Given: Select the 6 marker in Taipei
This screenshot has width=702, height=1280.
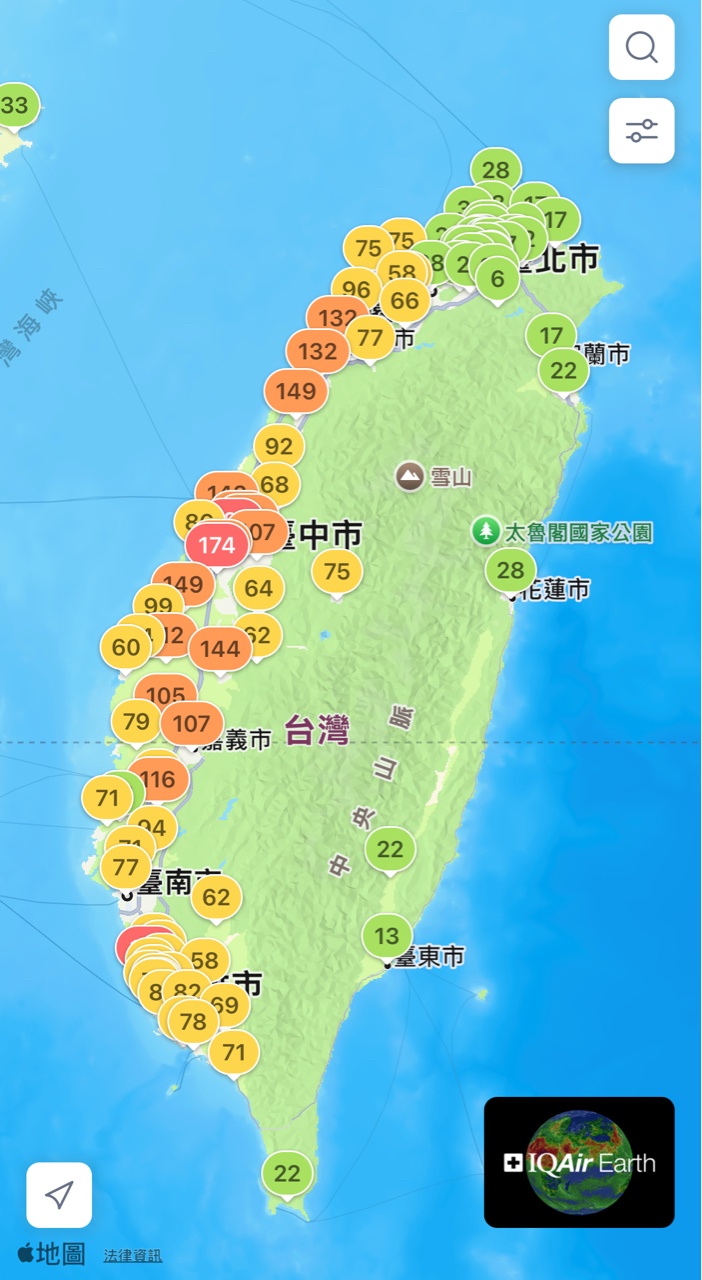Looking at the screenshot, I should click(497, 279).
